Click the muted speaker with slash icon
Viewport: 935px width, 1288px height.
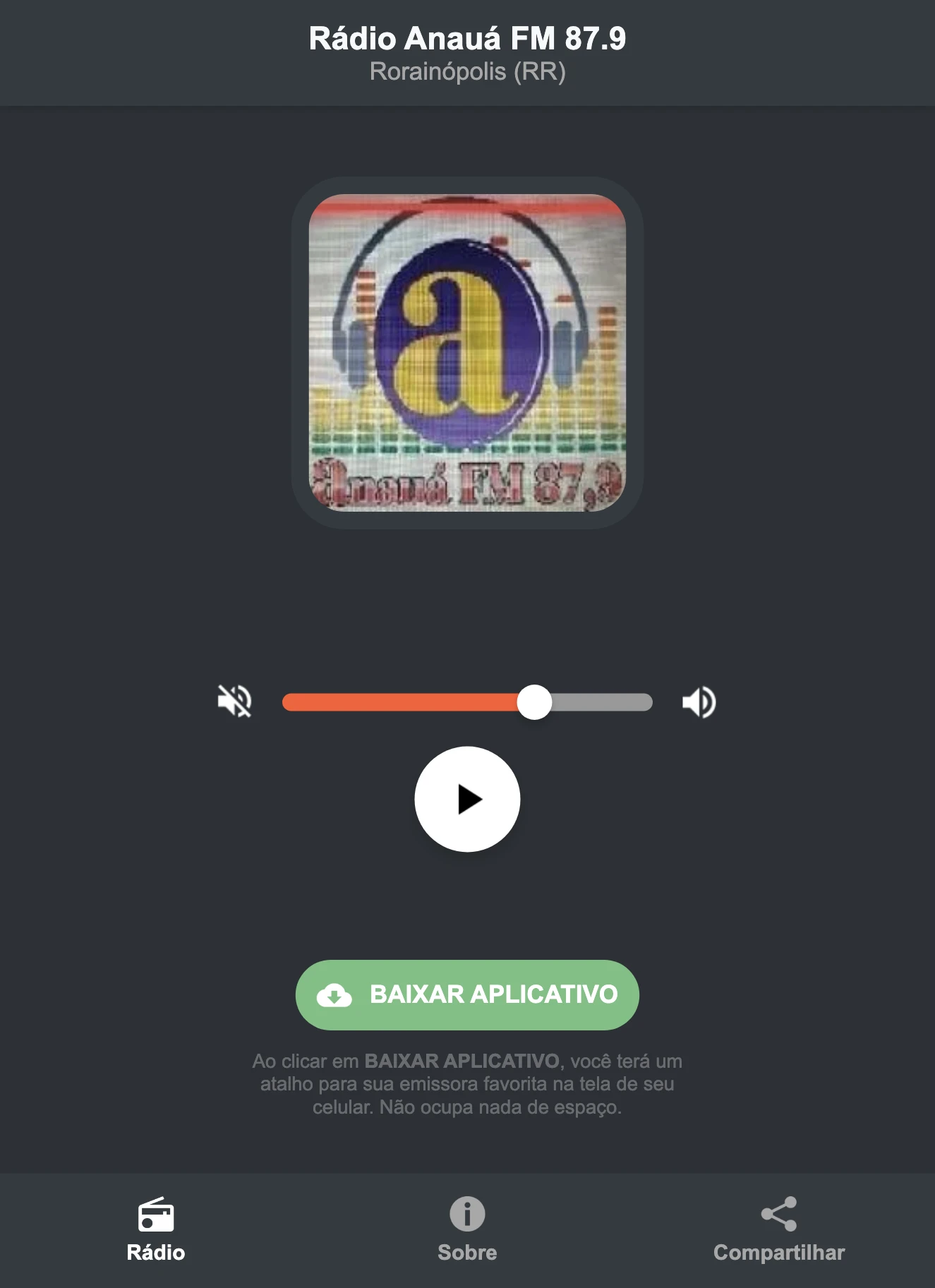click(x=236, y=702)
